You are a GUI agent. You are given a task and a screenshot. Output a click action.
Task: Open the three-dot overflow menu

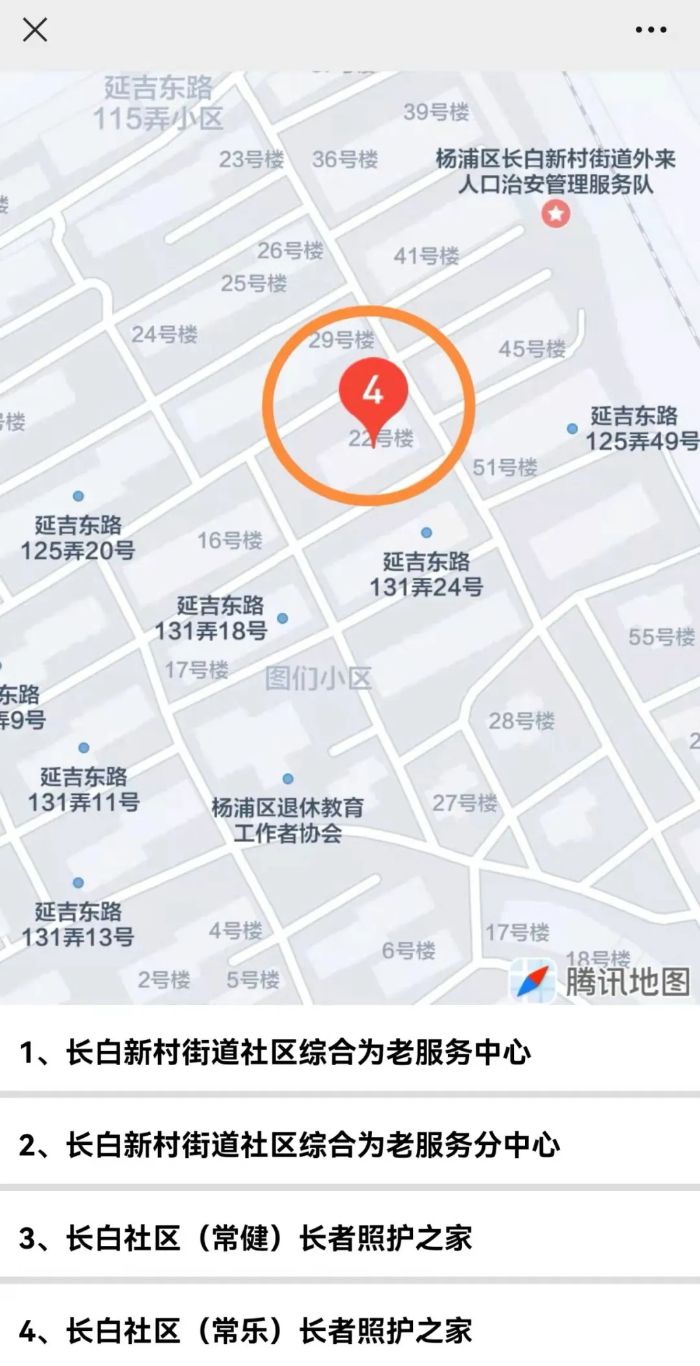(651, 30)
